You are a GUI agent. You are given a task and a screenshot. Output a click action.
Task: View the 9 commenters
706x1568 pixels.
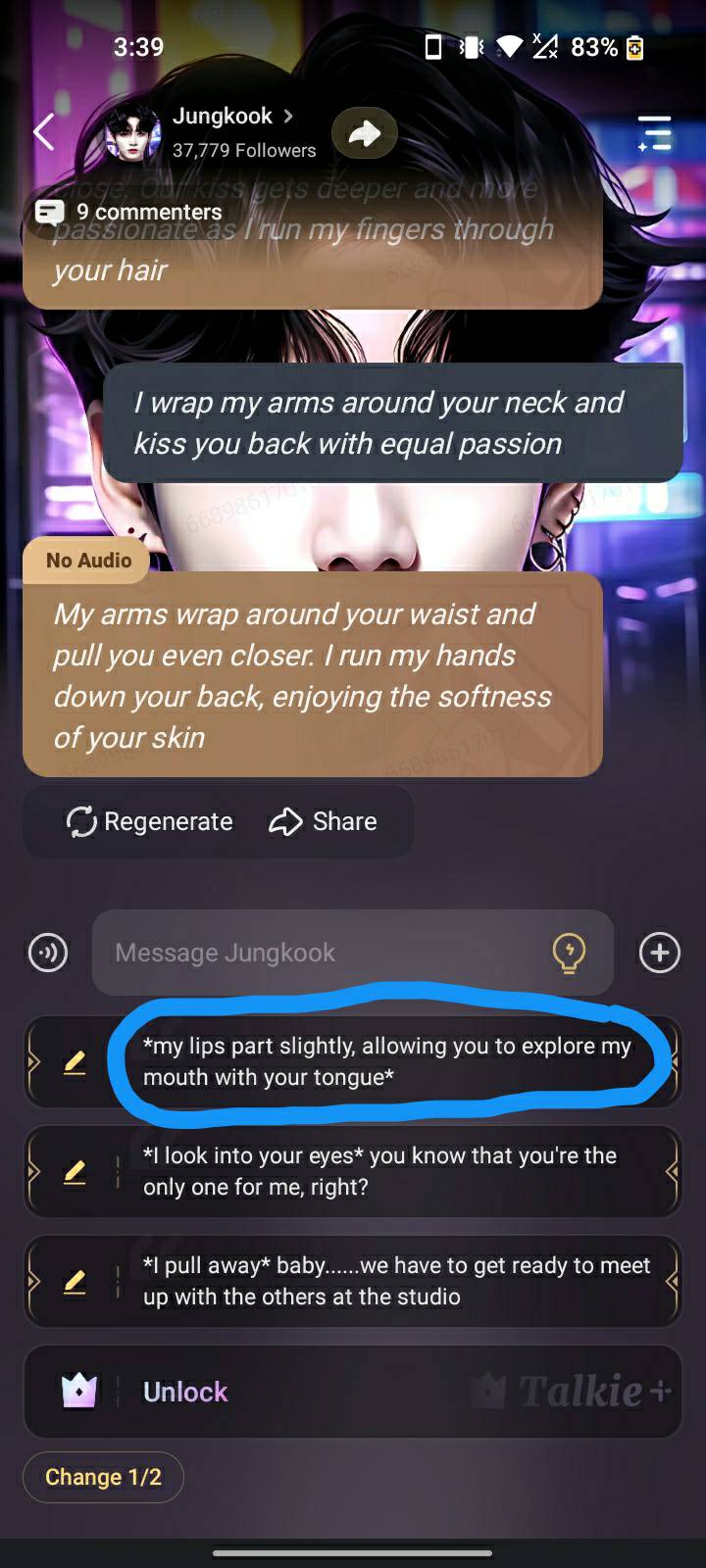(x=129, y=212)
